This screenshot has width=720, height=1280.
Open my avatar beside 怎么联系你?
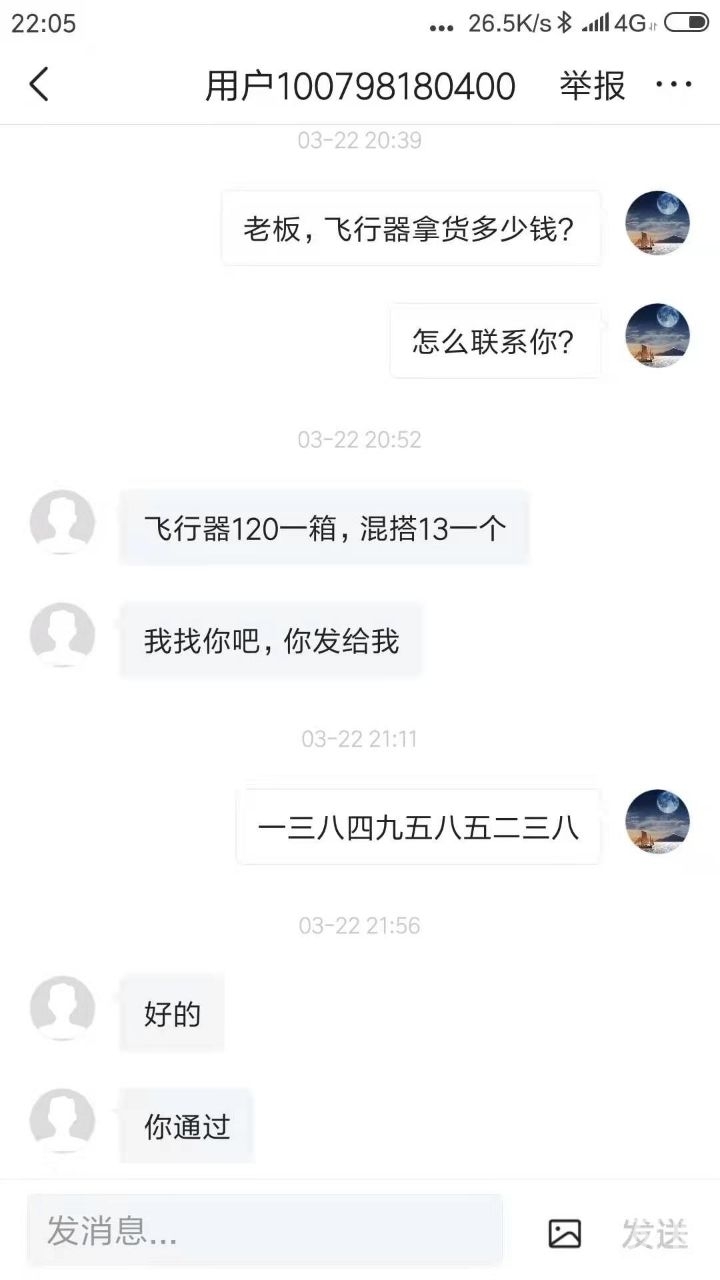[x=657, y=336]
